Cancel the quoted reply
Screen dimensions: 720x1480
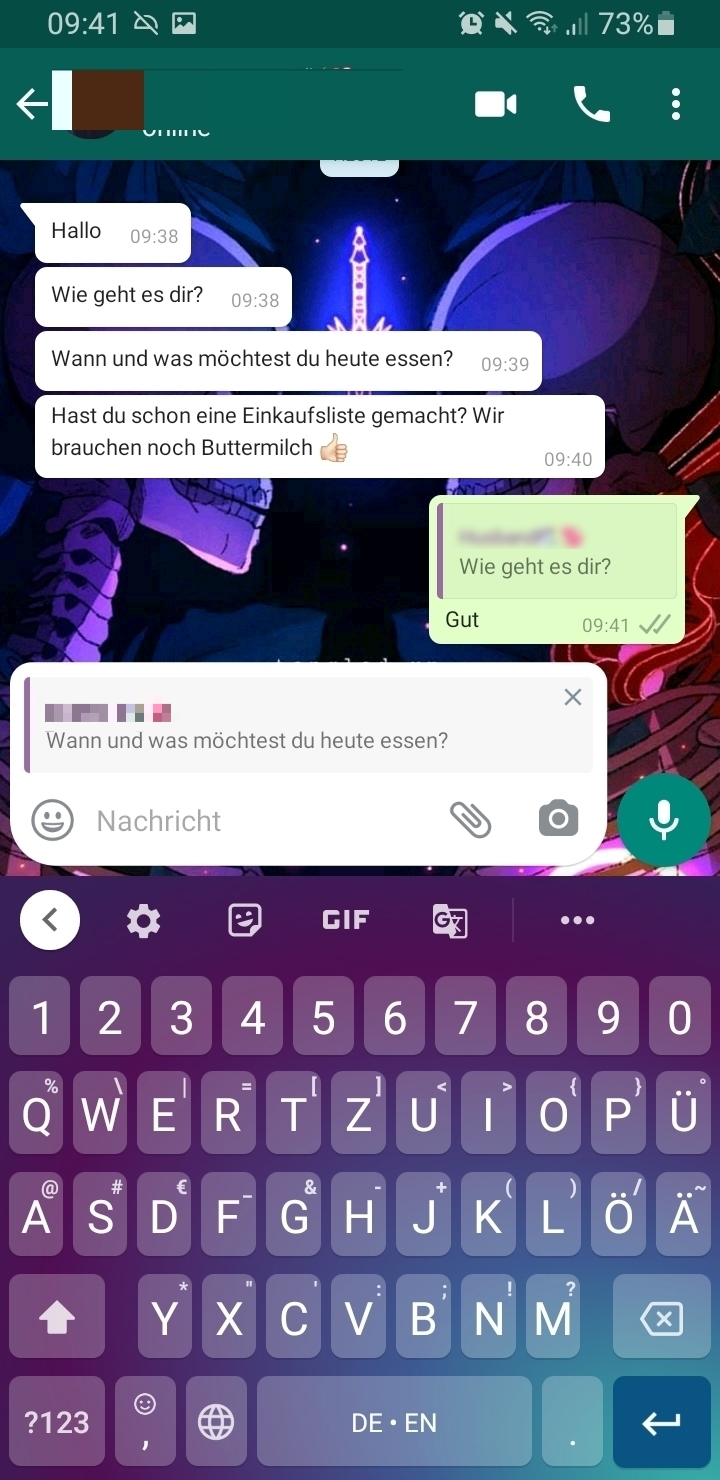tap(572, 697)
